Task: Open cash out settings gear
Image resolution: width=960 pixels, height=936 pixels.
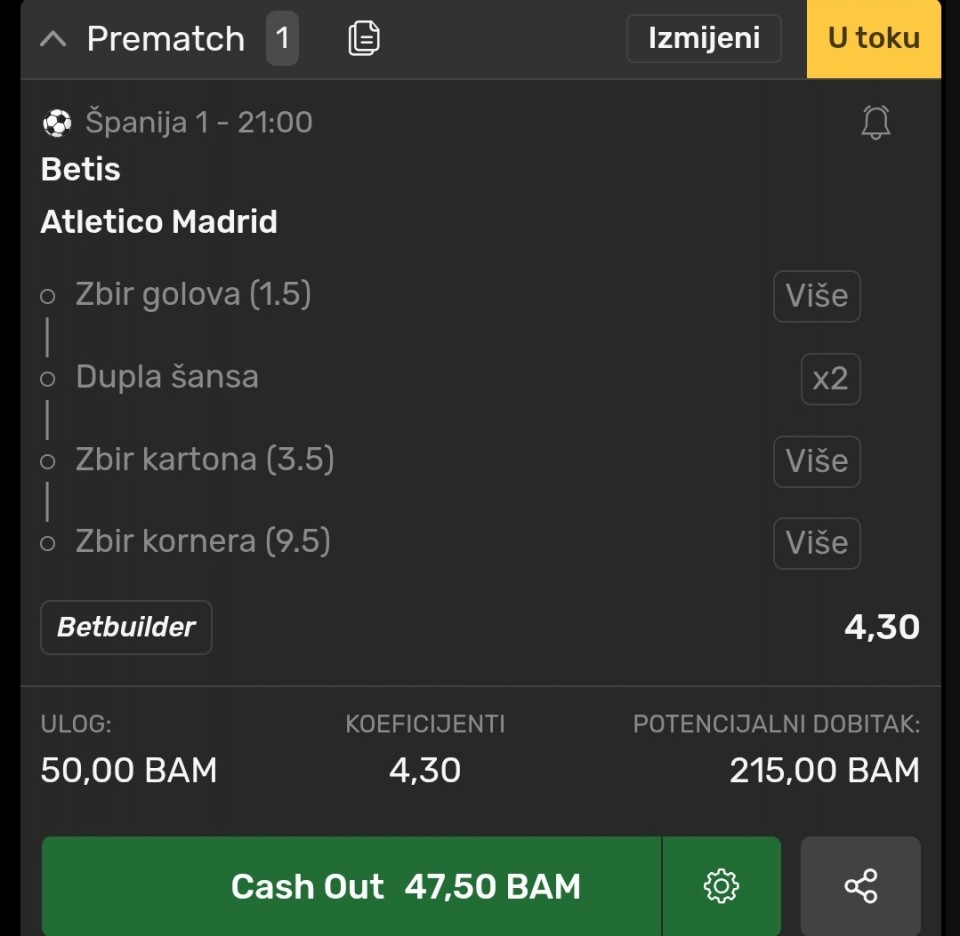Action: tap(721, 886)
